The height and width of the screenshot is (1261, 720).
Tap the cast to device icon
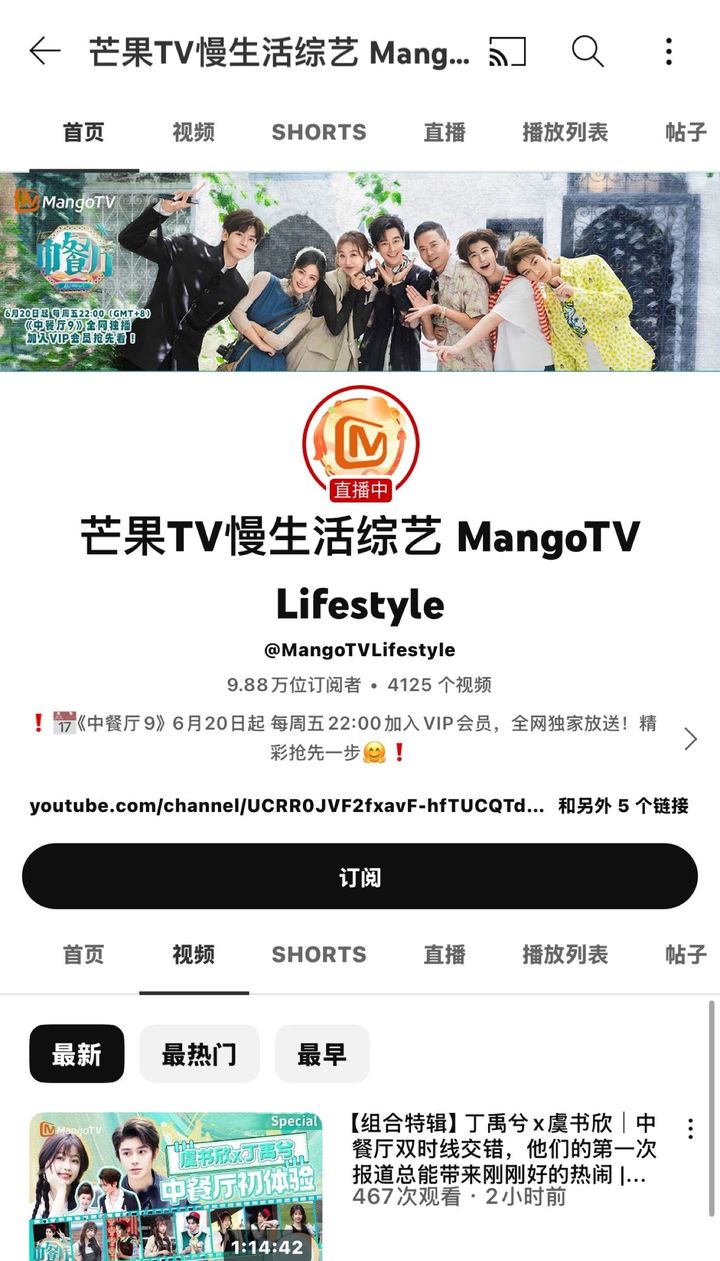coord(507,52)
